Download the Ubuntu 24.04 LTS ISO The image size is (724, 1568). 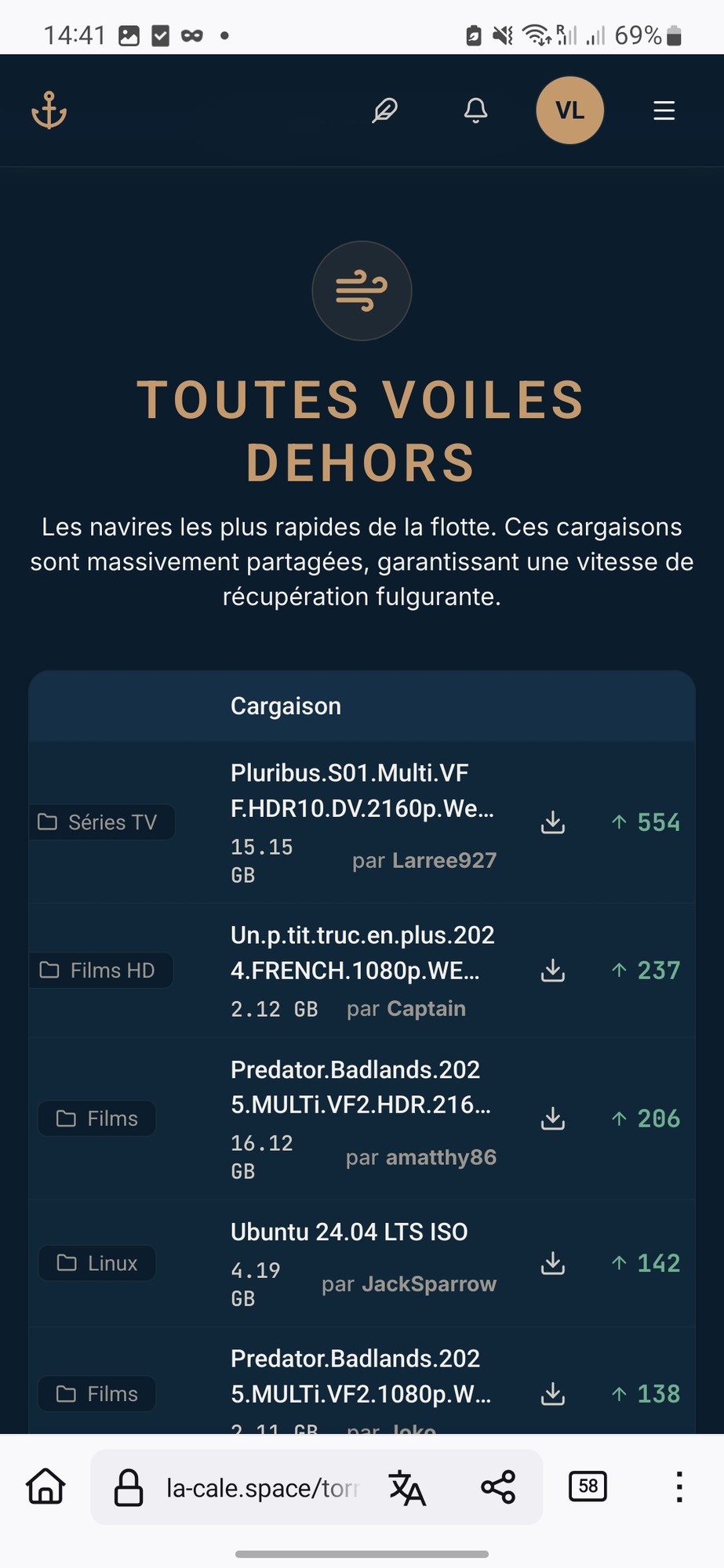coord(553,1263)
